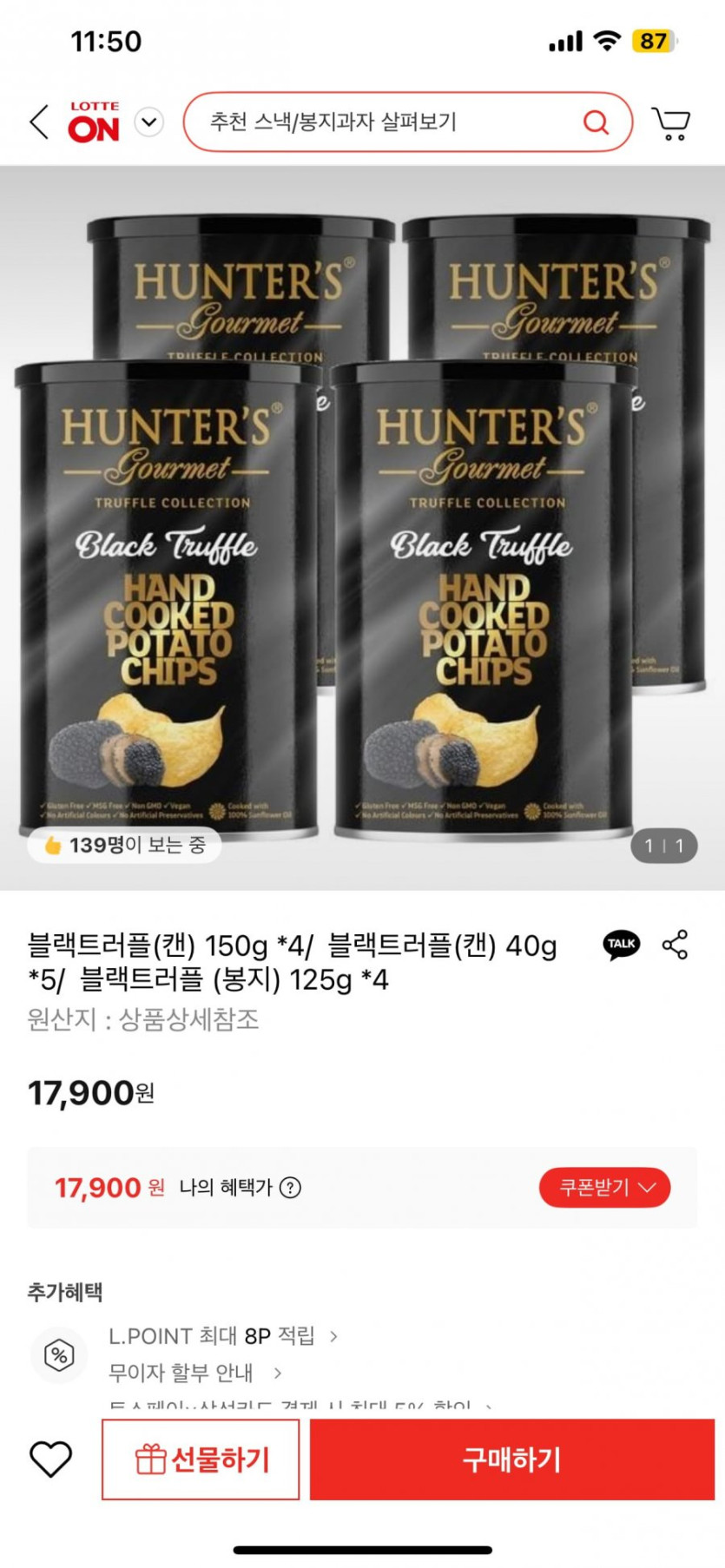Screen dimensions: 725x1568
Task: Open the 나의 혜택가 help question mark
Action: point(291,1187)
